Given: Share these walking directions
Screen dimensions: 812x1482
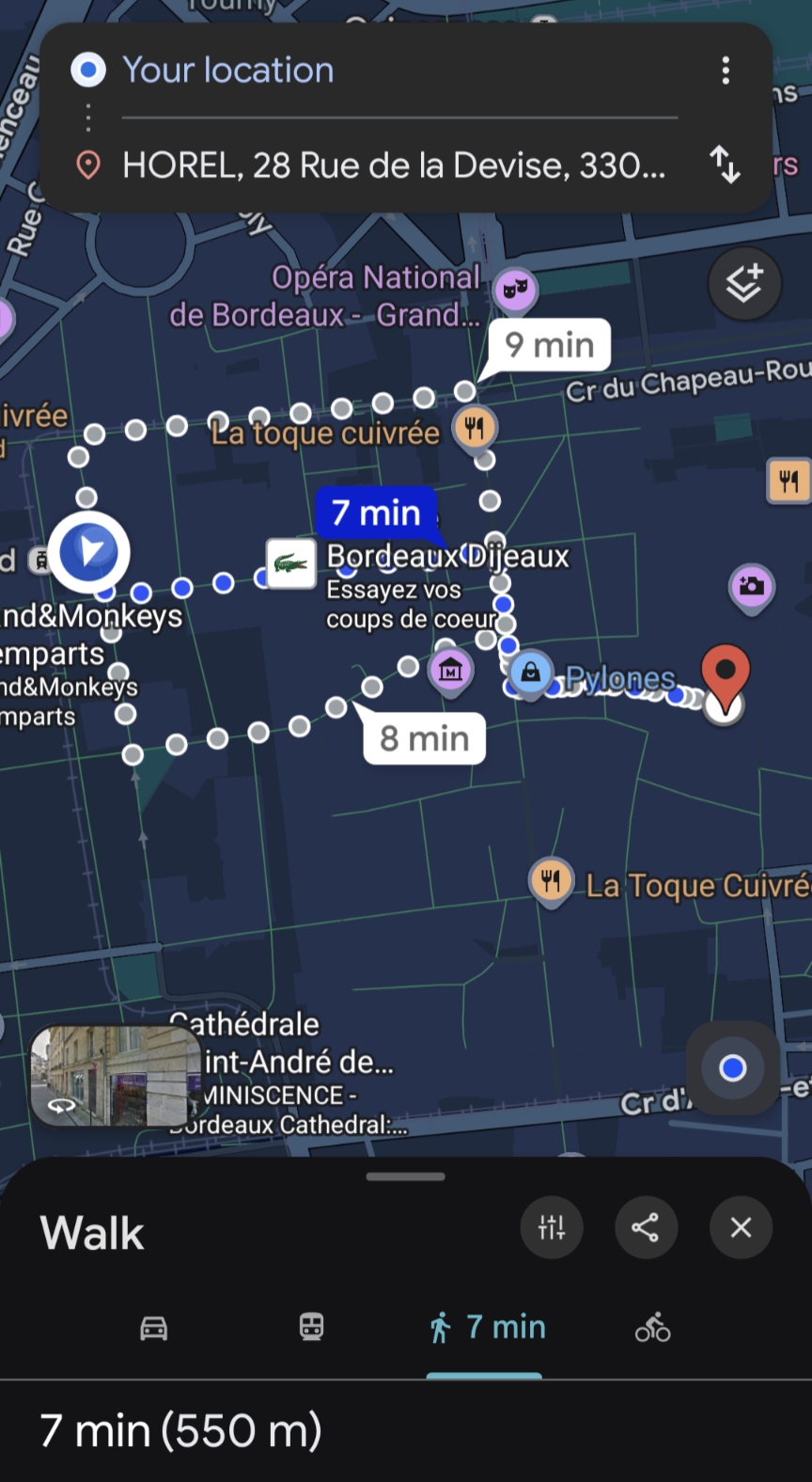Looking at the screenshot, I should [x=646, y=1227].
